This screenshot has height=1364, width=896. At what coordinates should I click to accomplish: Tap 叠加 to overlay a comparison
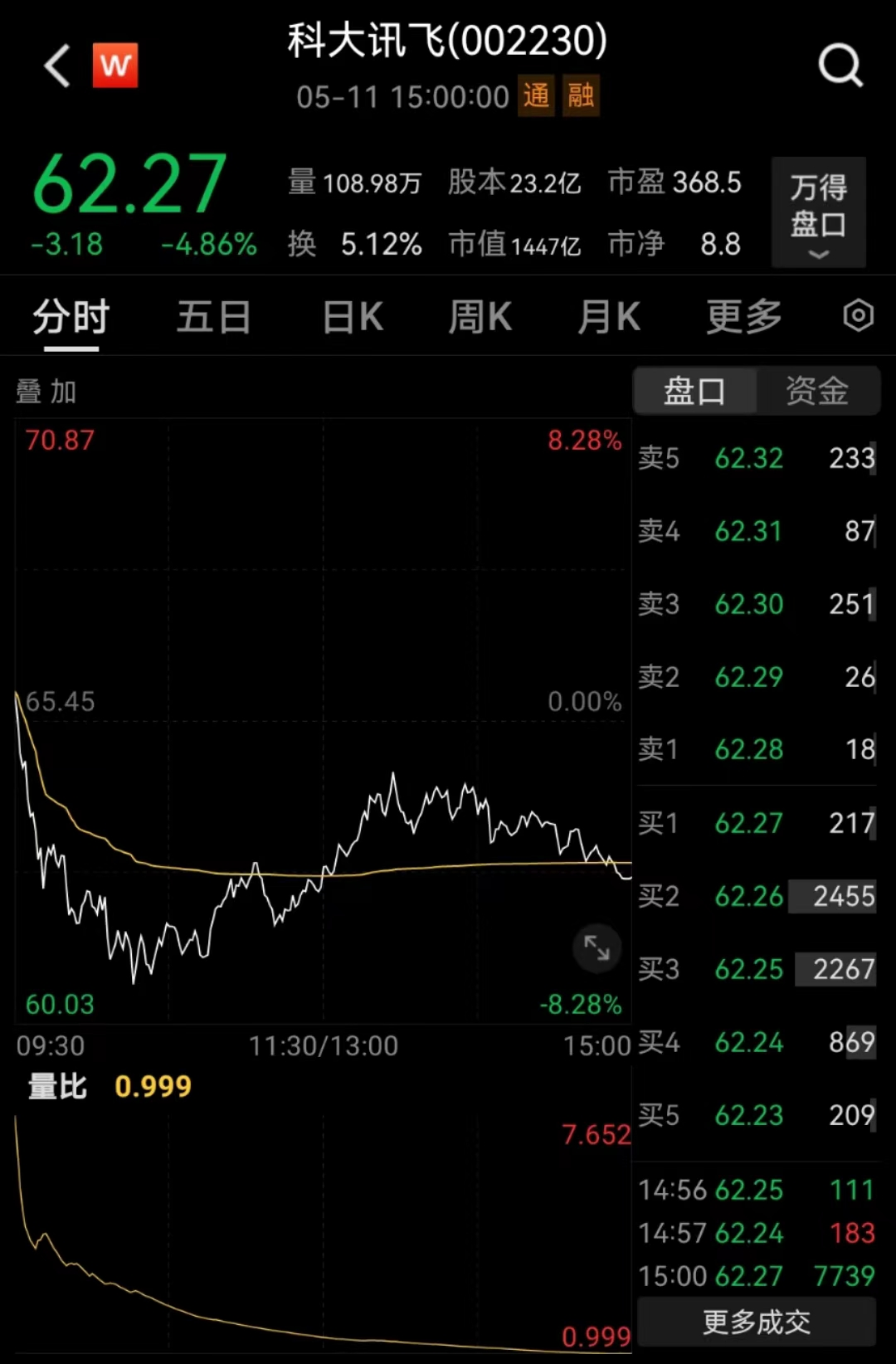(46, 392)
